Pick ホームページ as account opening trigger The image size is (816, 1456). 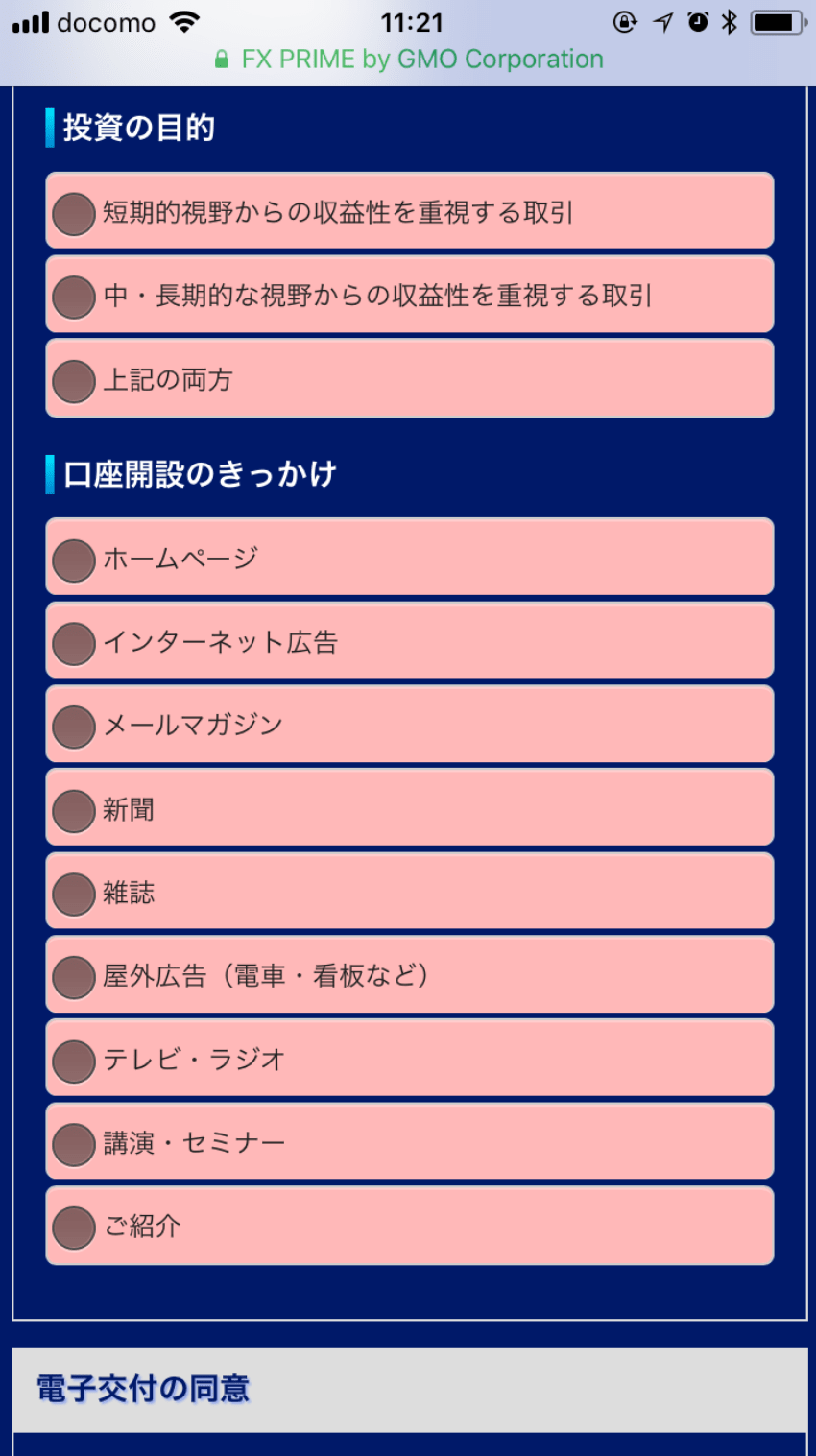(x=410, y=557)
